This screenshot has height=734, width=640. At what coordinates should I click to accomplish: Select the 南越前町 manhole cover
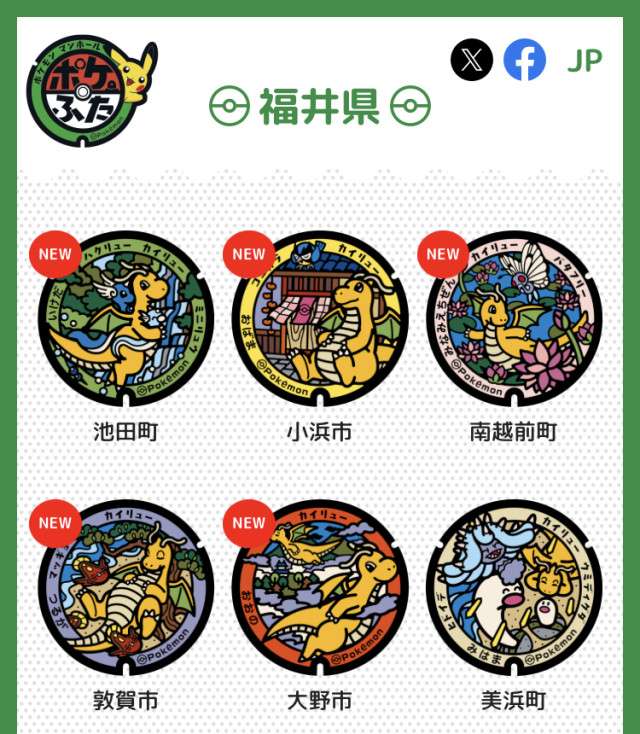514,320
